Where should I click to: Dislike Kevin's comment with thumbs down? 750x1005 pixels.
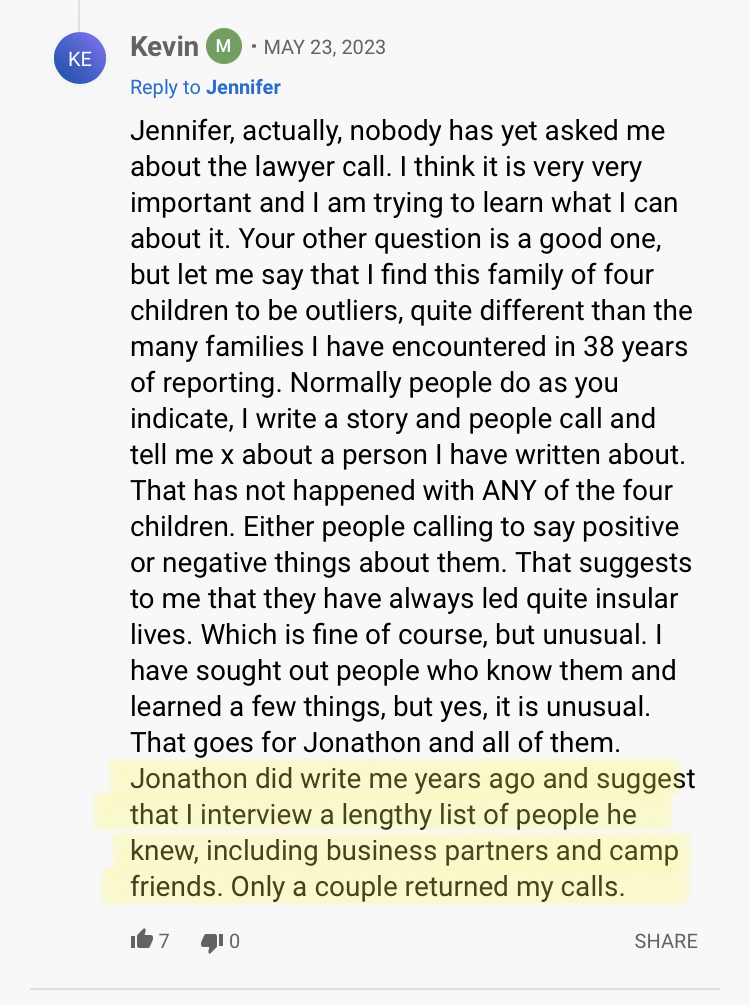(211, 941)
